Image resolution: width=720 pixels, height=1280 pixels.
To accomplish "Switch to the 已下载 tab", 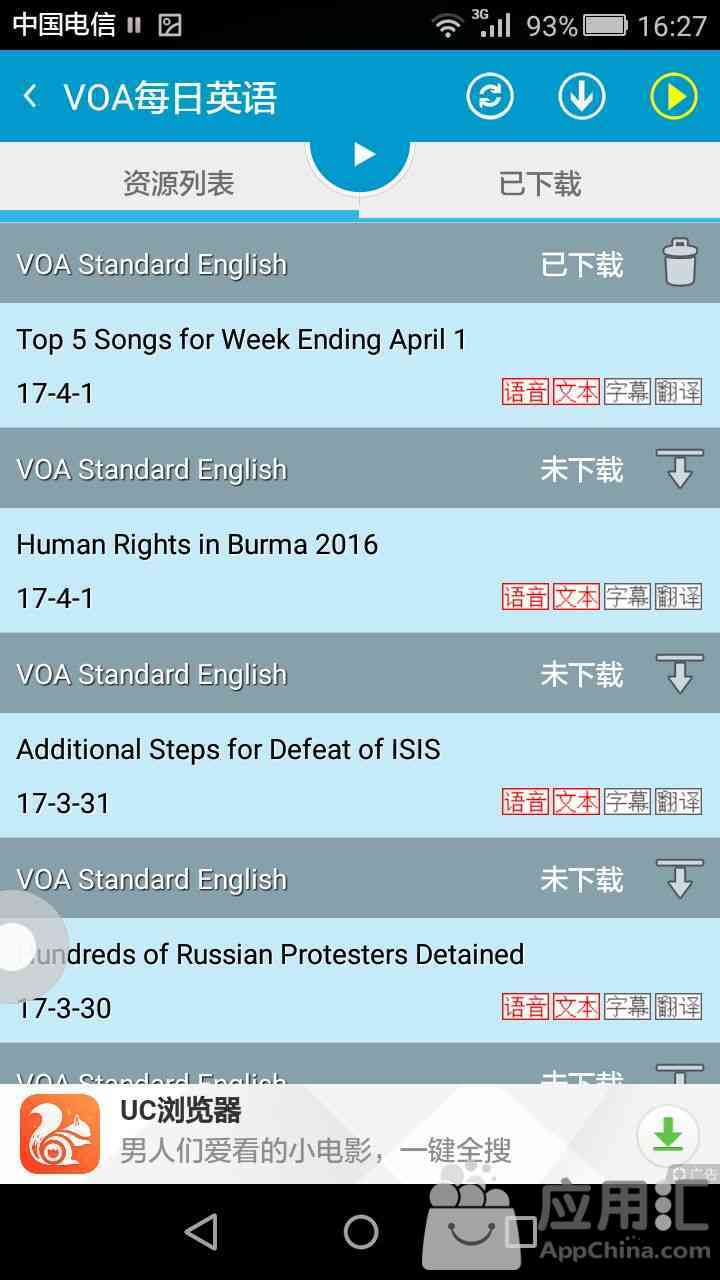I will point(540,183).
